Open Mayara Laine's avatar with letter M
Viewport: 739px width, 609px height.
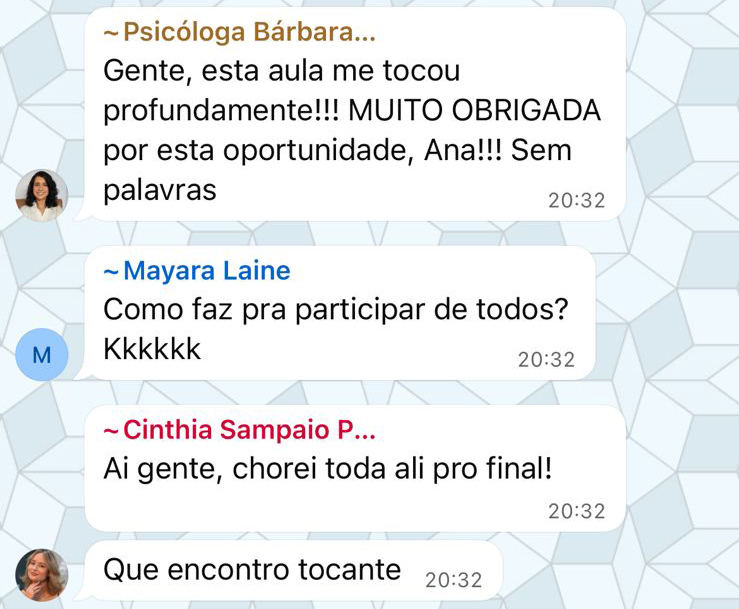42,354
